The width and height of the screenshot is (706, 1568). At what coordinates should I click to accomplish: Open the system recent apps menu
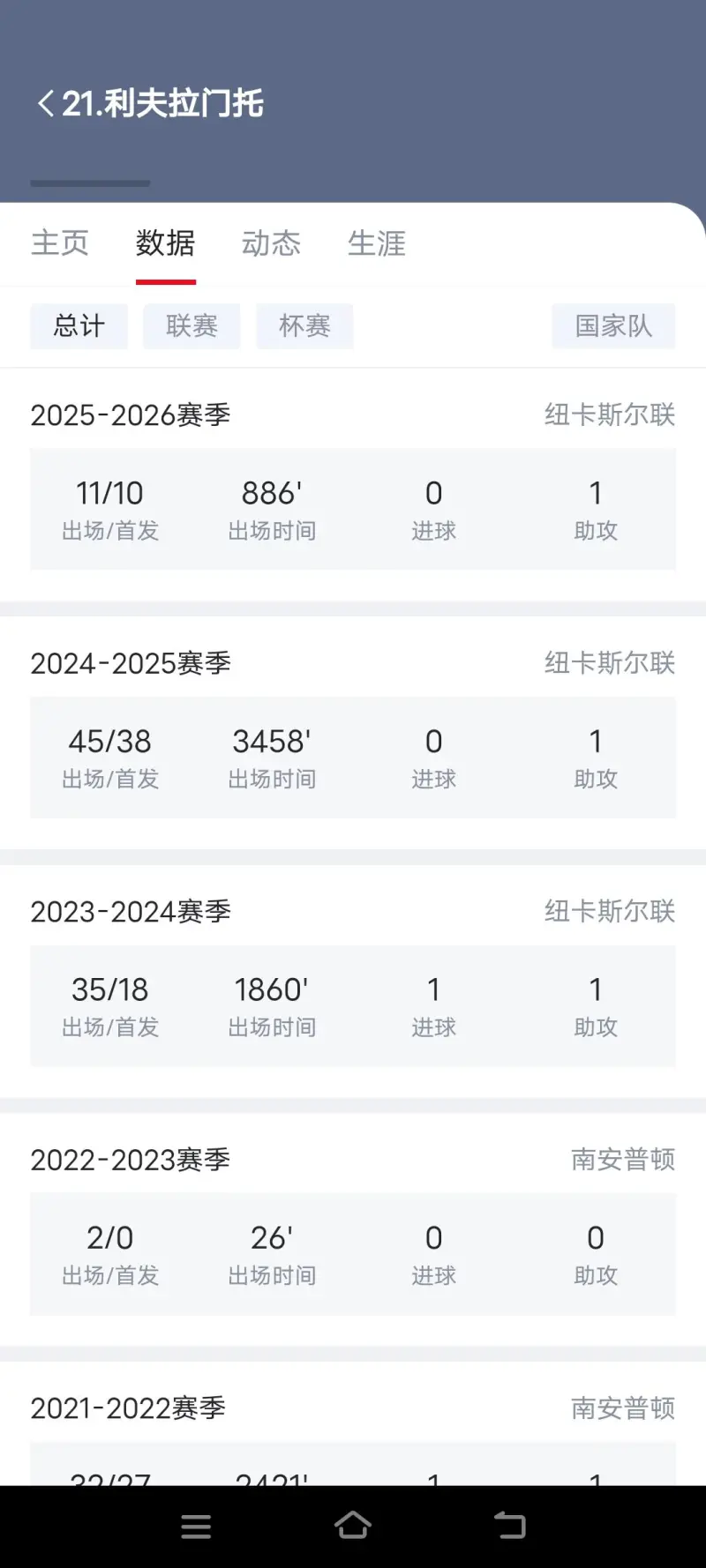196,1526
